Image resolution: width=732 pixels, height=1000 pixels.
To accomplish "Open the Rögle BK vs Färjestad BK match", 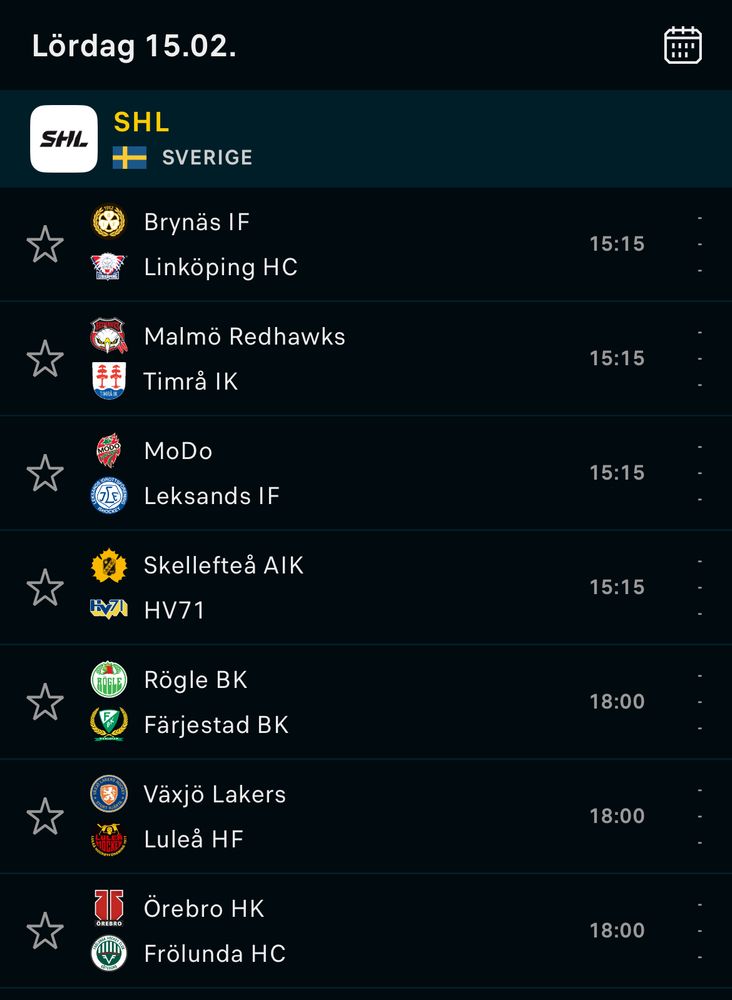I will (360, 702).
